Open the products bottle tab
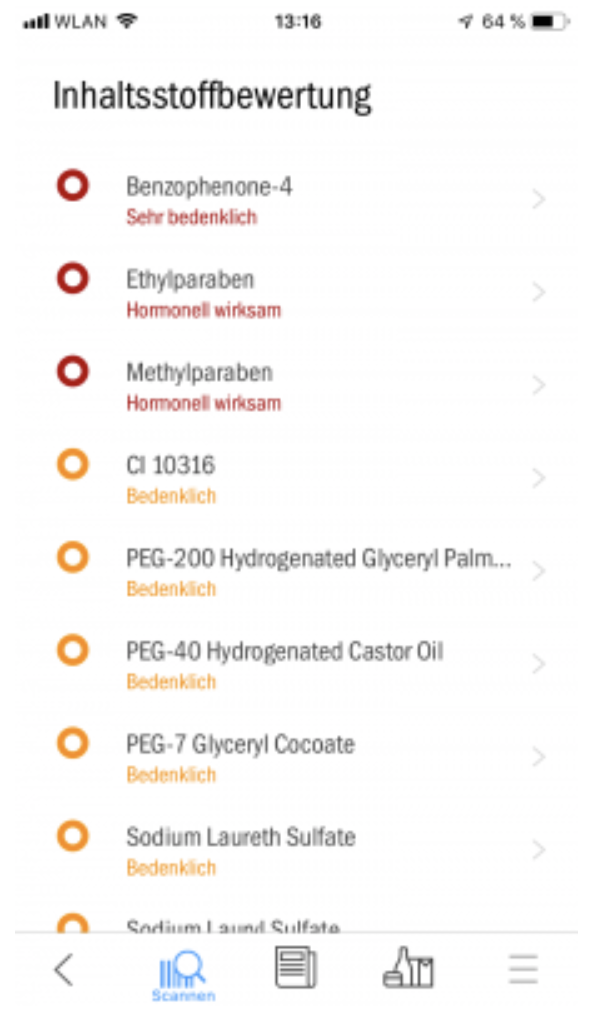Screen dimensions: 610x1010 pos(409,967)
